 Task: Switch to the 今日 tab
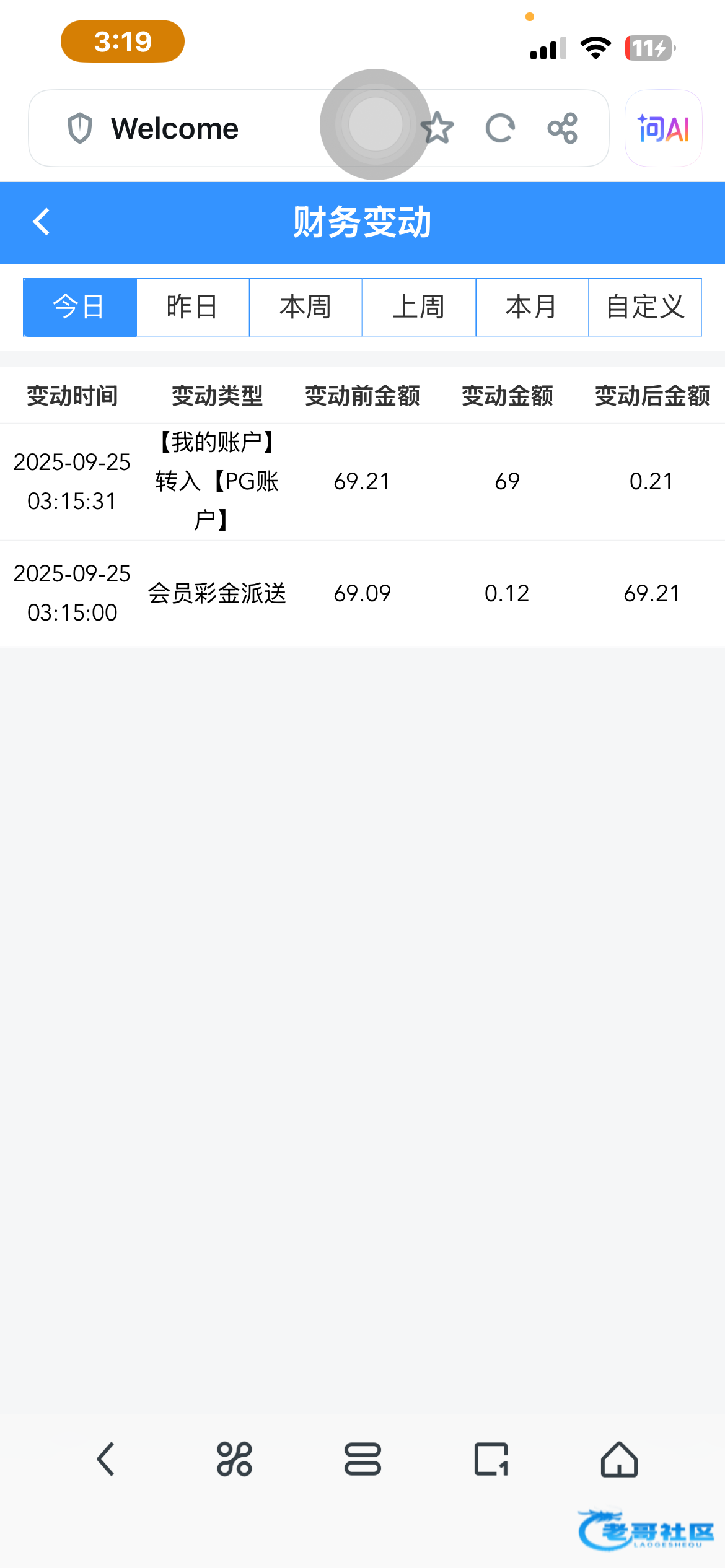pos(79,307)
